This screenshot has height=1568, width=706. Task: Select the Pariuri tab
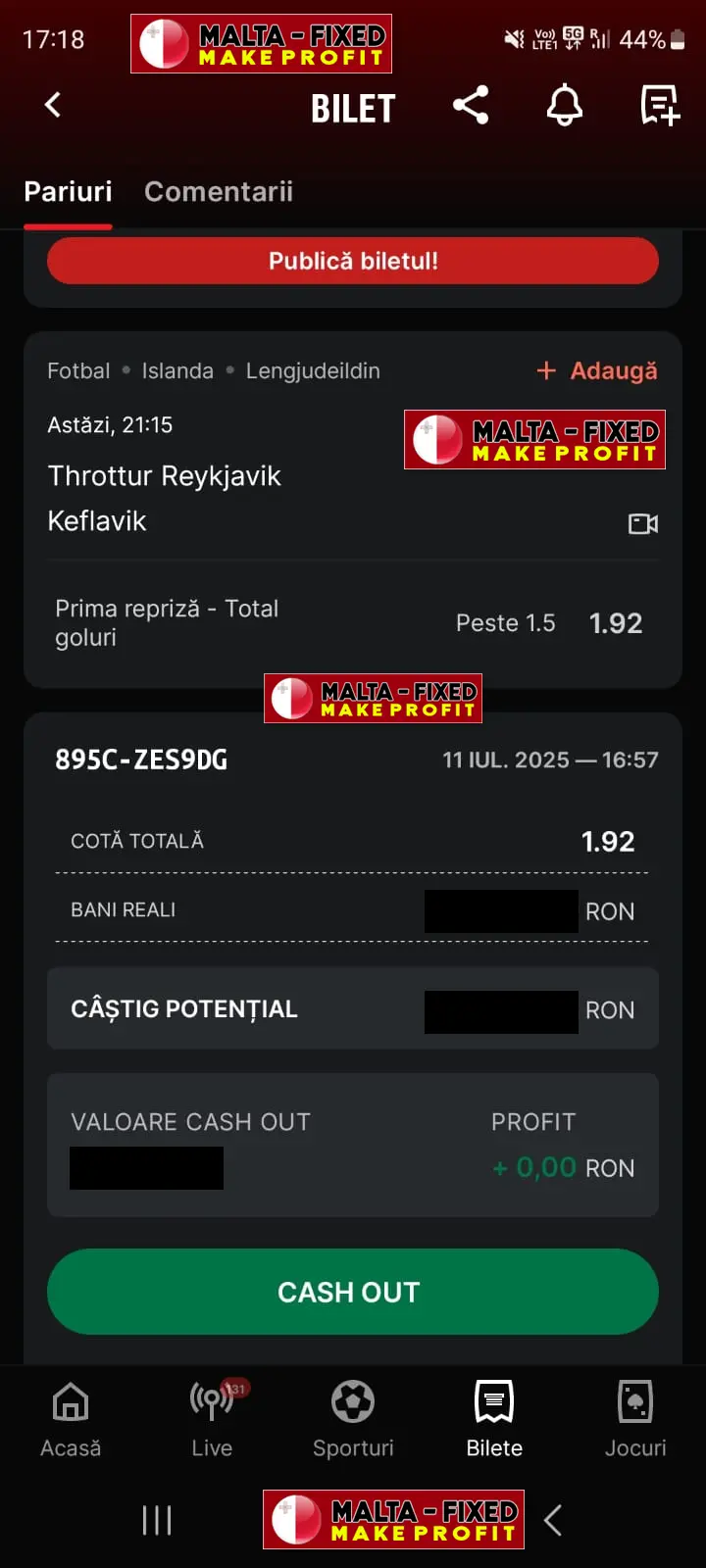coord(68,191)
